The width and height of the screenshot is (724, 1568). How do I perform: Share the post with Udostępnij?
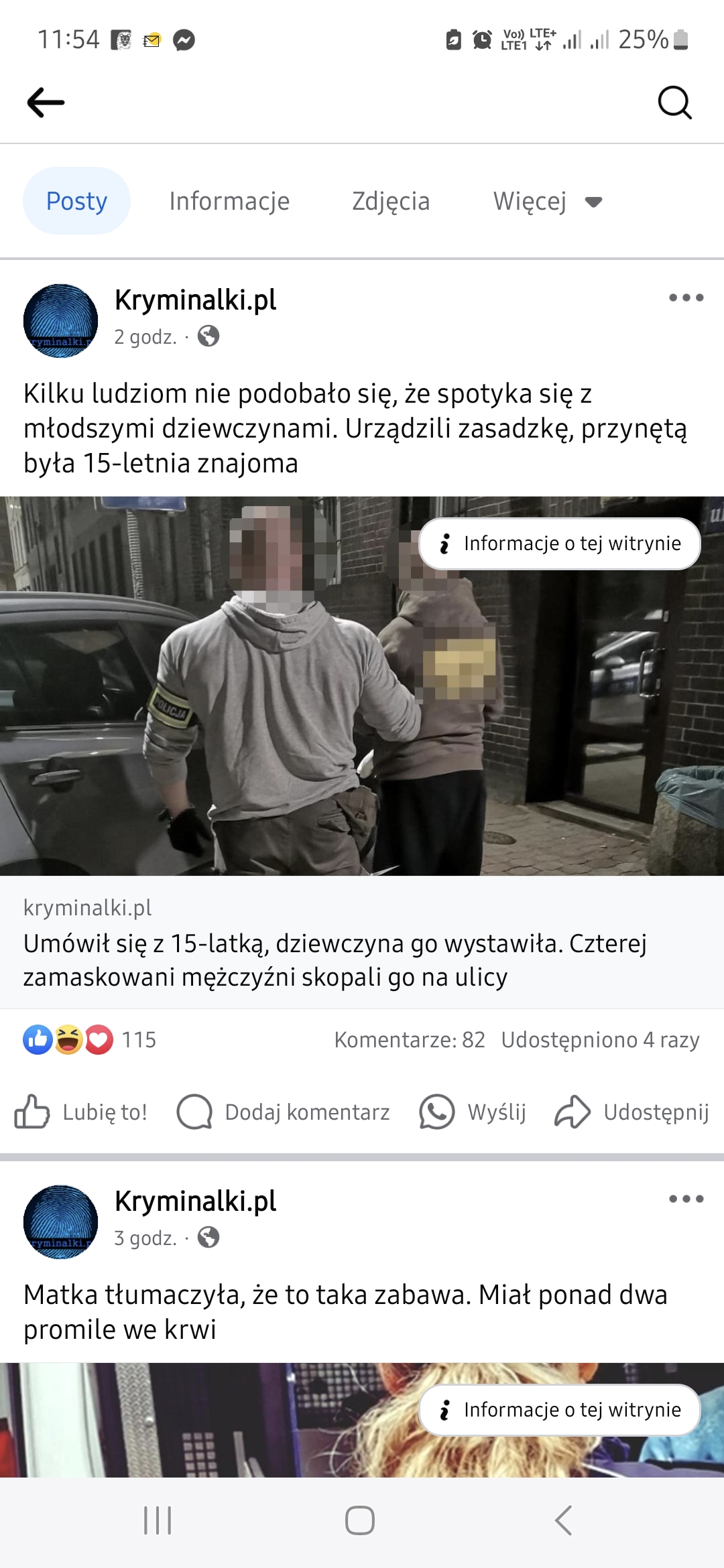631,1112
